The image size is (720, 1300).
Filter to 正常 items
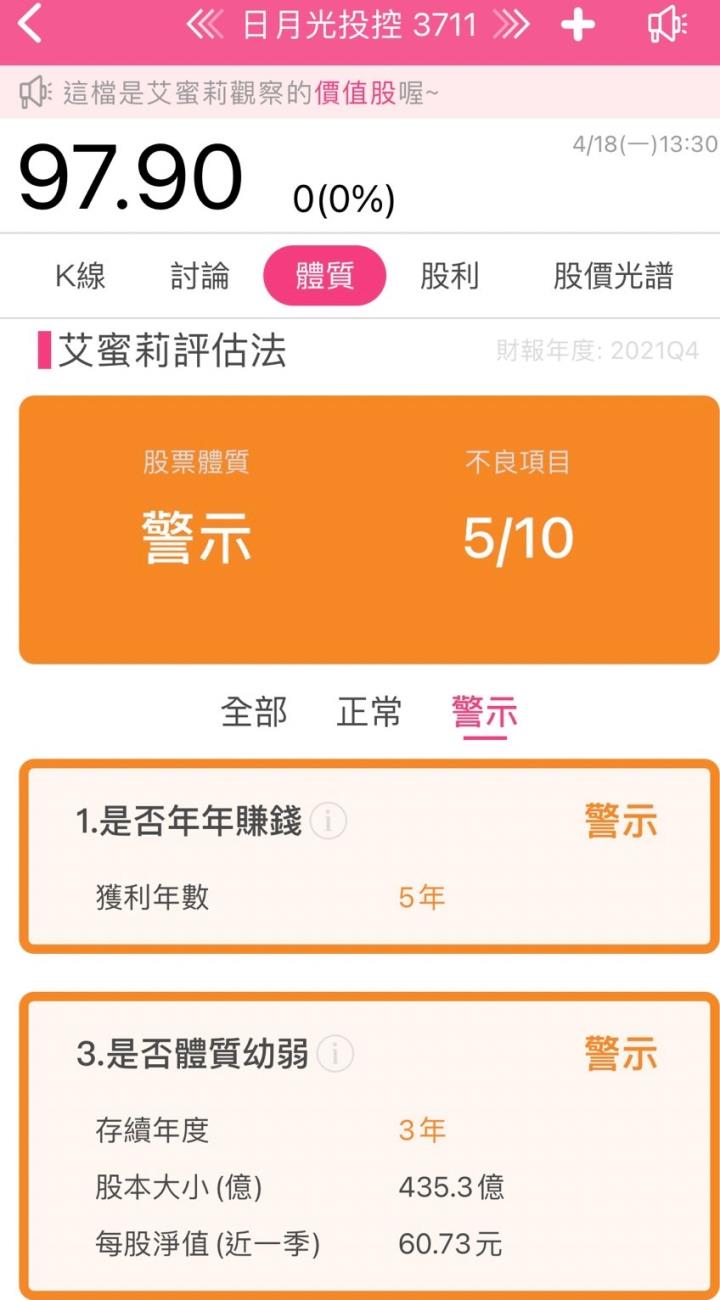369,713
